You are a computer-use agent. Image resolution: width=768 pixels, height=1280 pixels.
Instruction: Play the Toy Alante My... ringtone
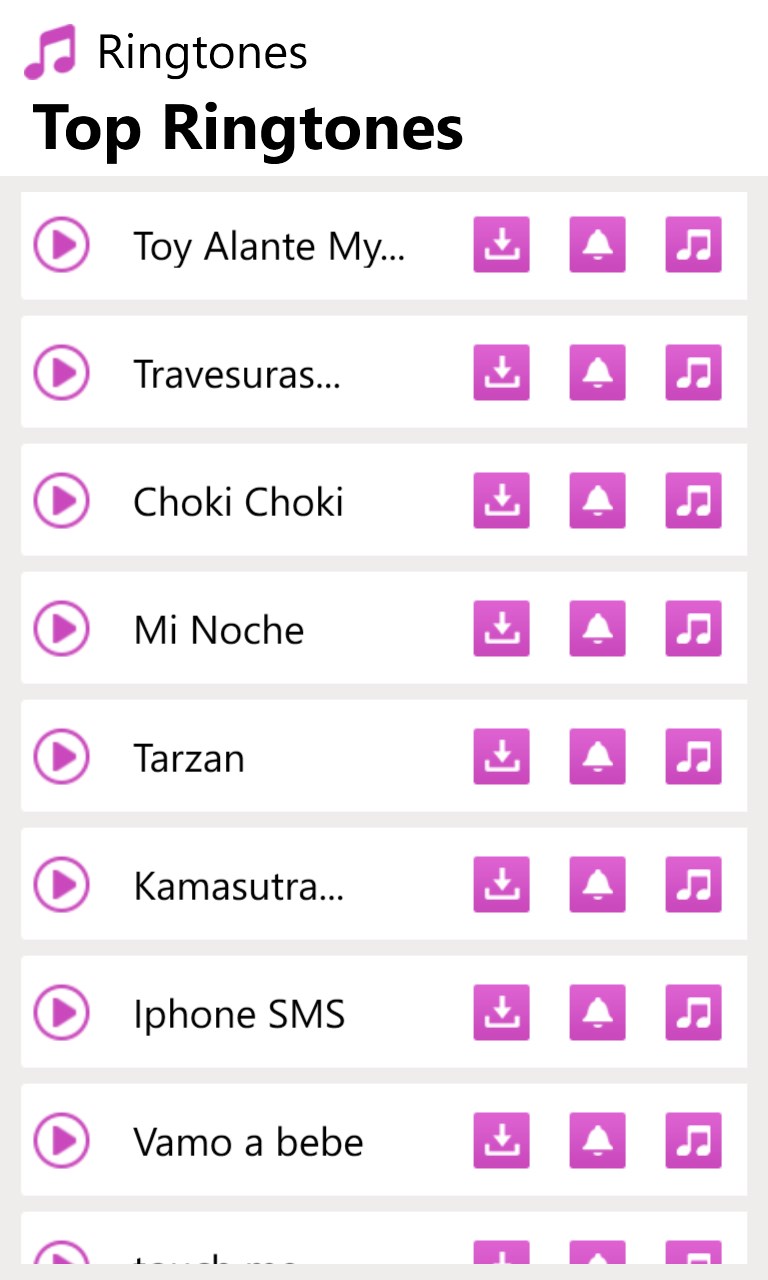(62, 245)
